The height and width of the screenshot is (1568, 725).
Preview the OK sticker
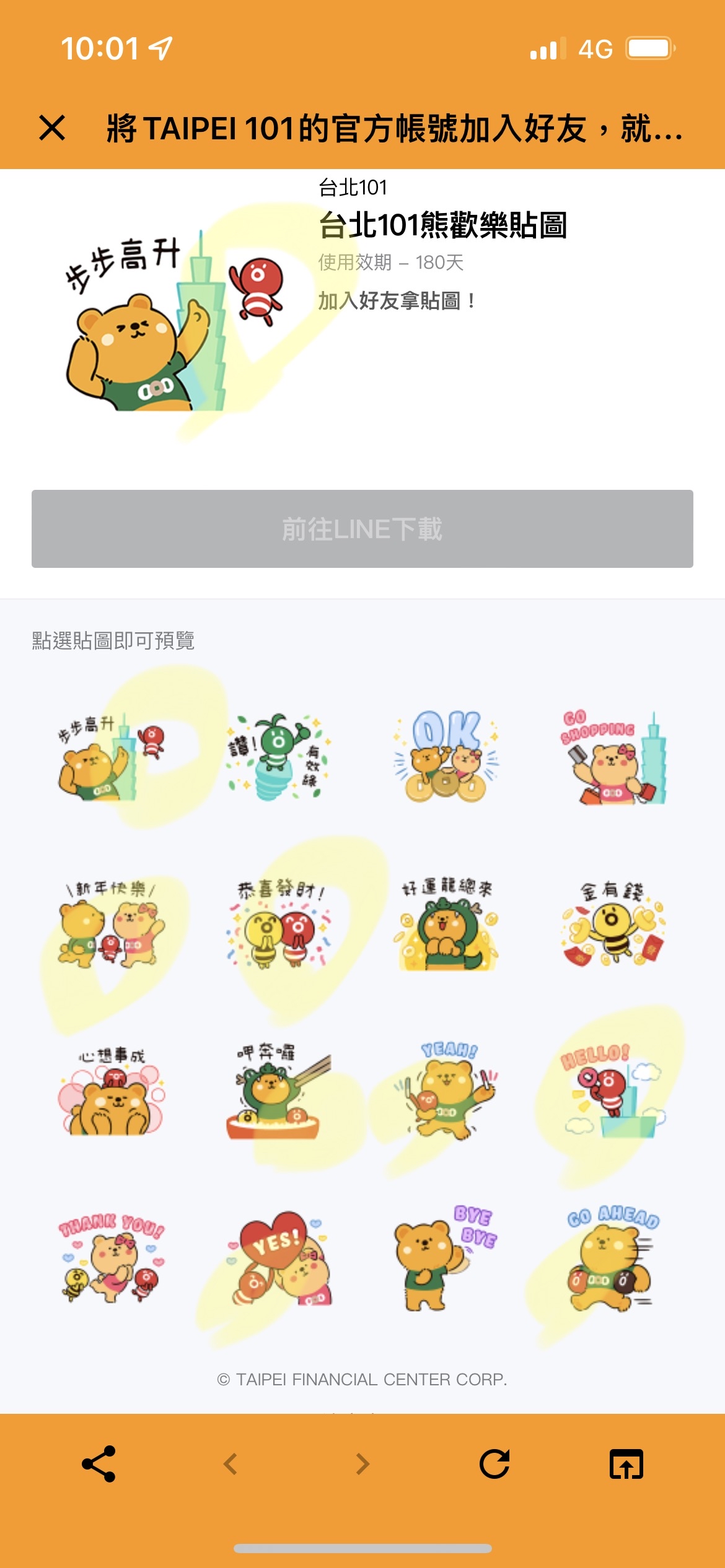point(446,758)
